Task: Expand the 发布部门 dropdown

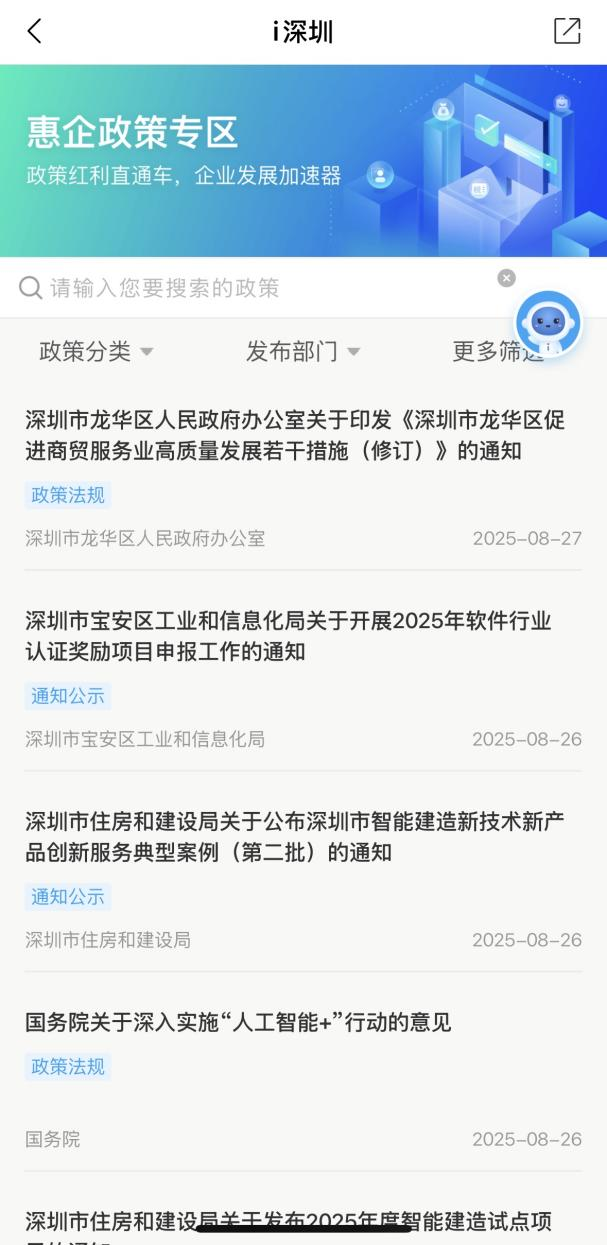Action: coord(302,351)
